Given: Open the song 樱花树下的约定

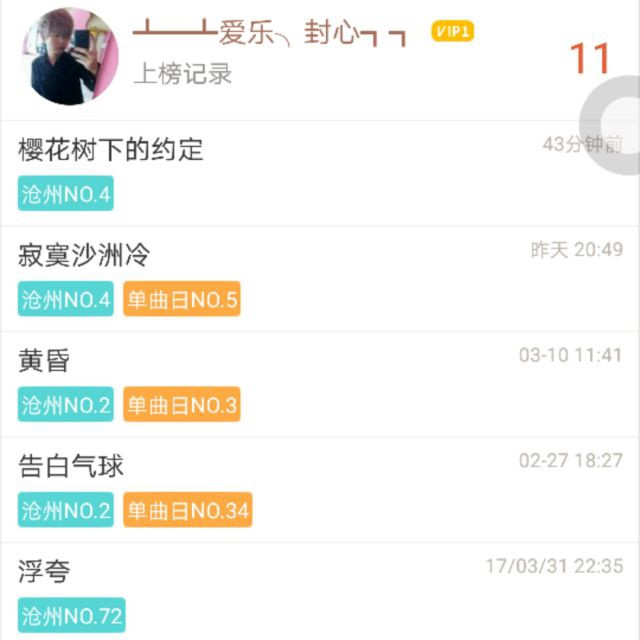Looking at the screenshot, I should pyautogui.click(x=111, y=150).
